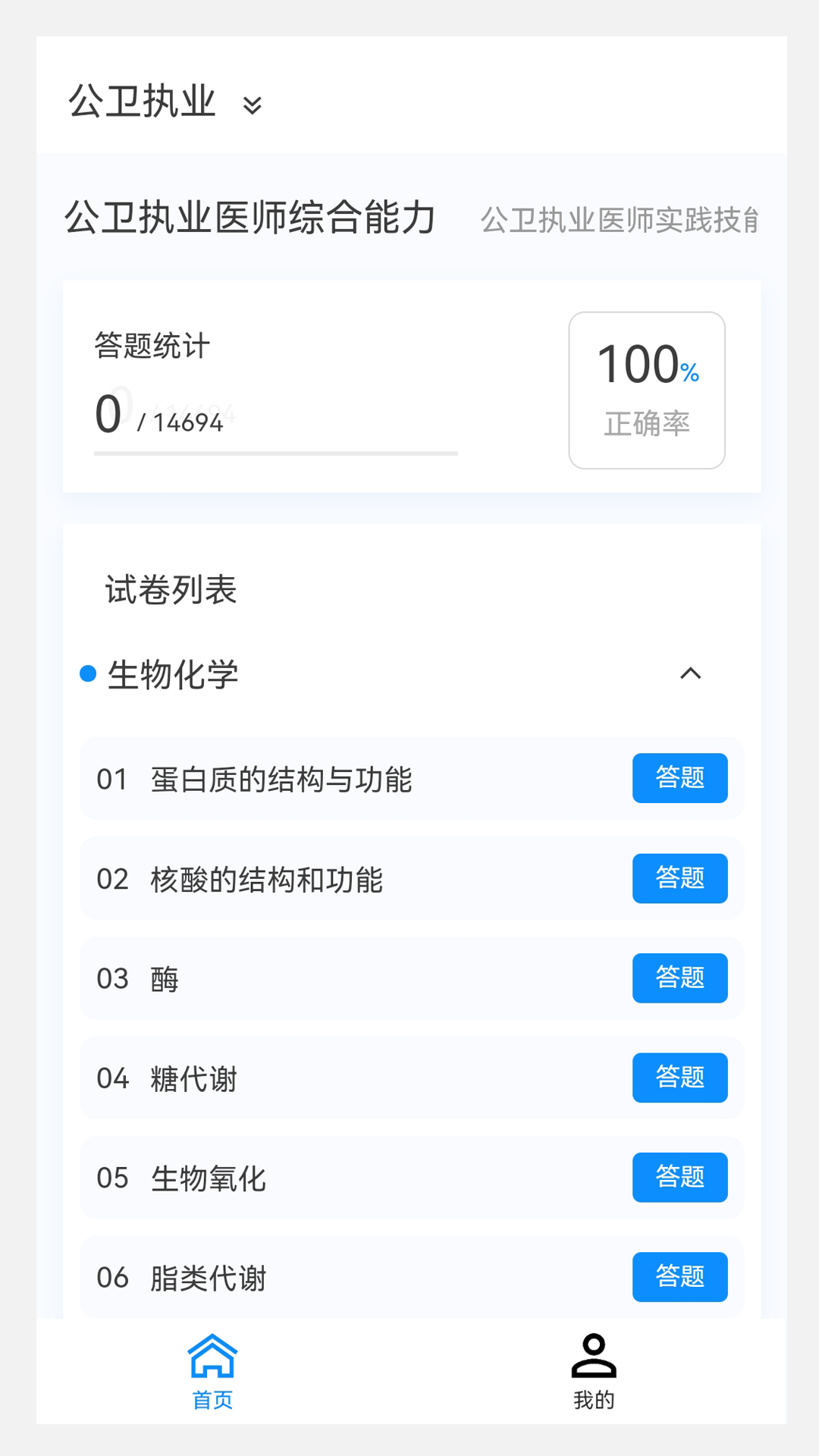The height and width of the screenshot is (1456, 819).
Task: Start 脂类代谢 answering session
Action: point(679,1277)
